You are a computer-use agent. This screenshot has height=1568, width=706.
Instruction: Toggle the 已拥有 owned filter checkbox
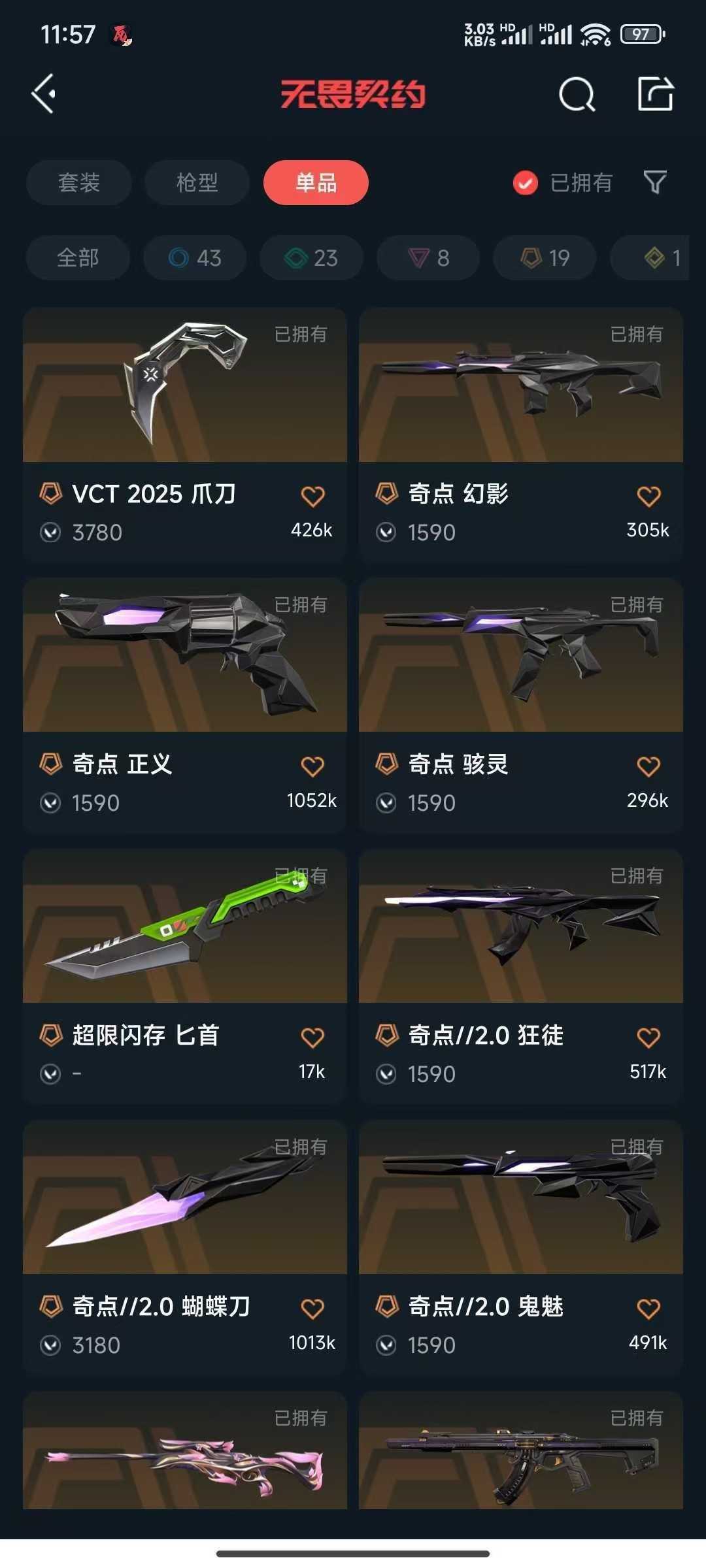524,183
